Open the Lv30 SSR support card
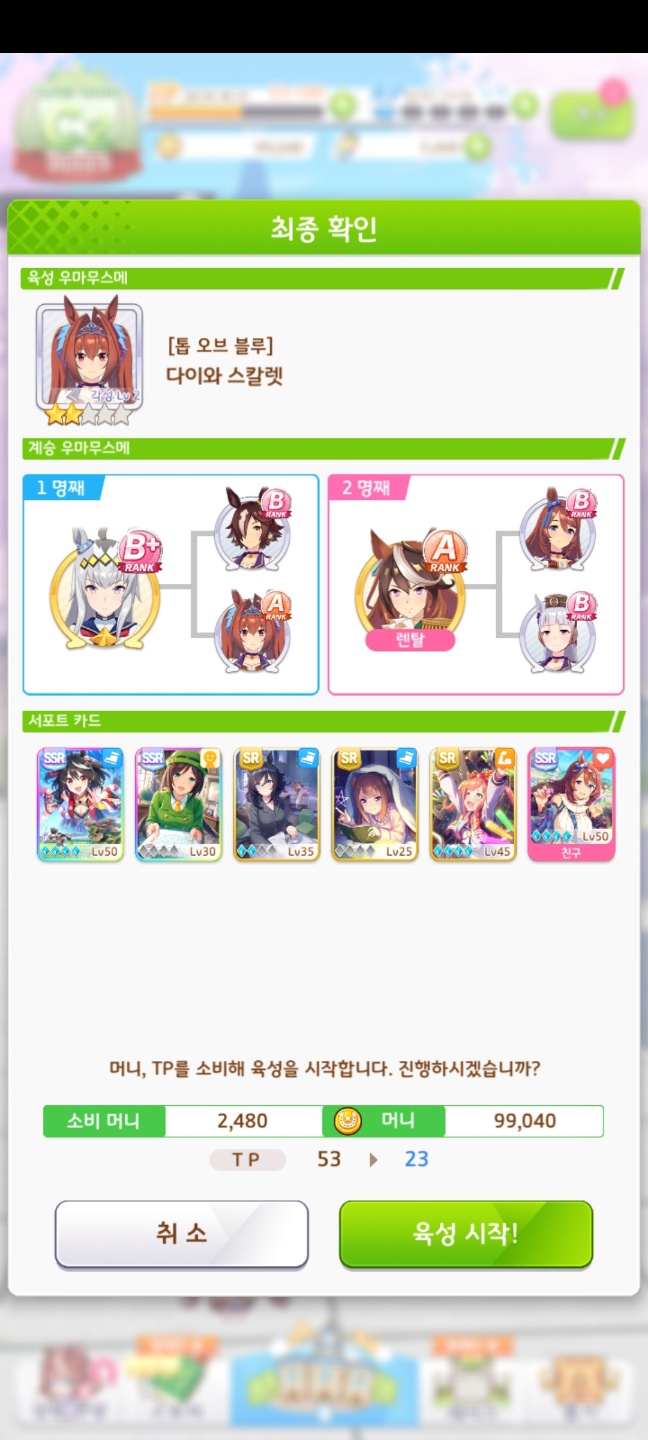The width and height of the screenshot is (648, 1440). pos(178,804)
